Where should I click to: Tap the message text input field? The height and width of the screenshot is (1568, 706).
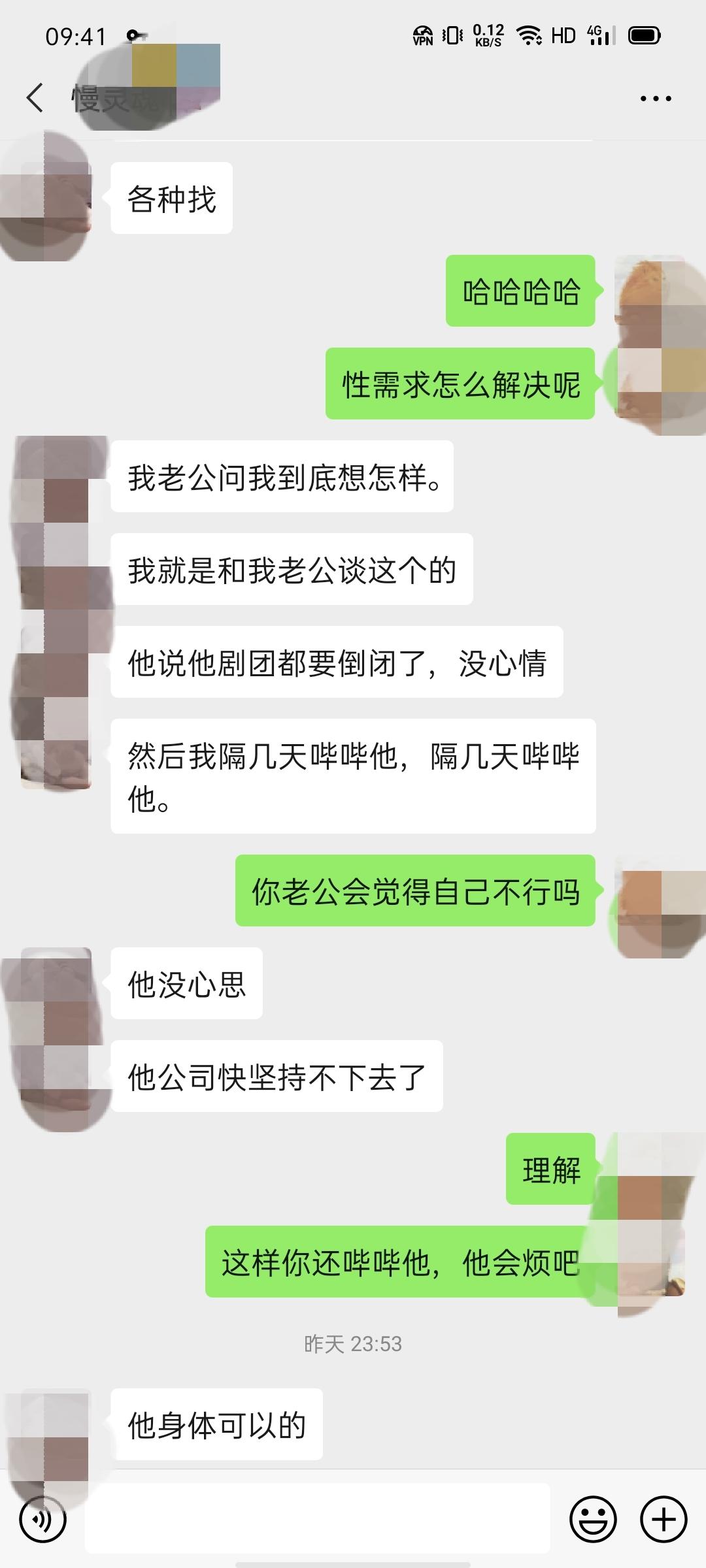318,1518
